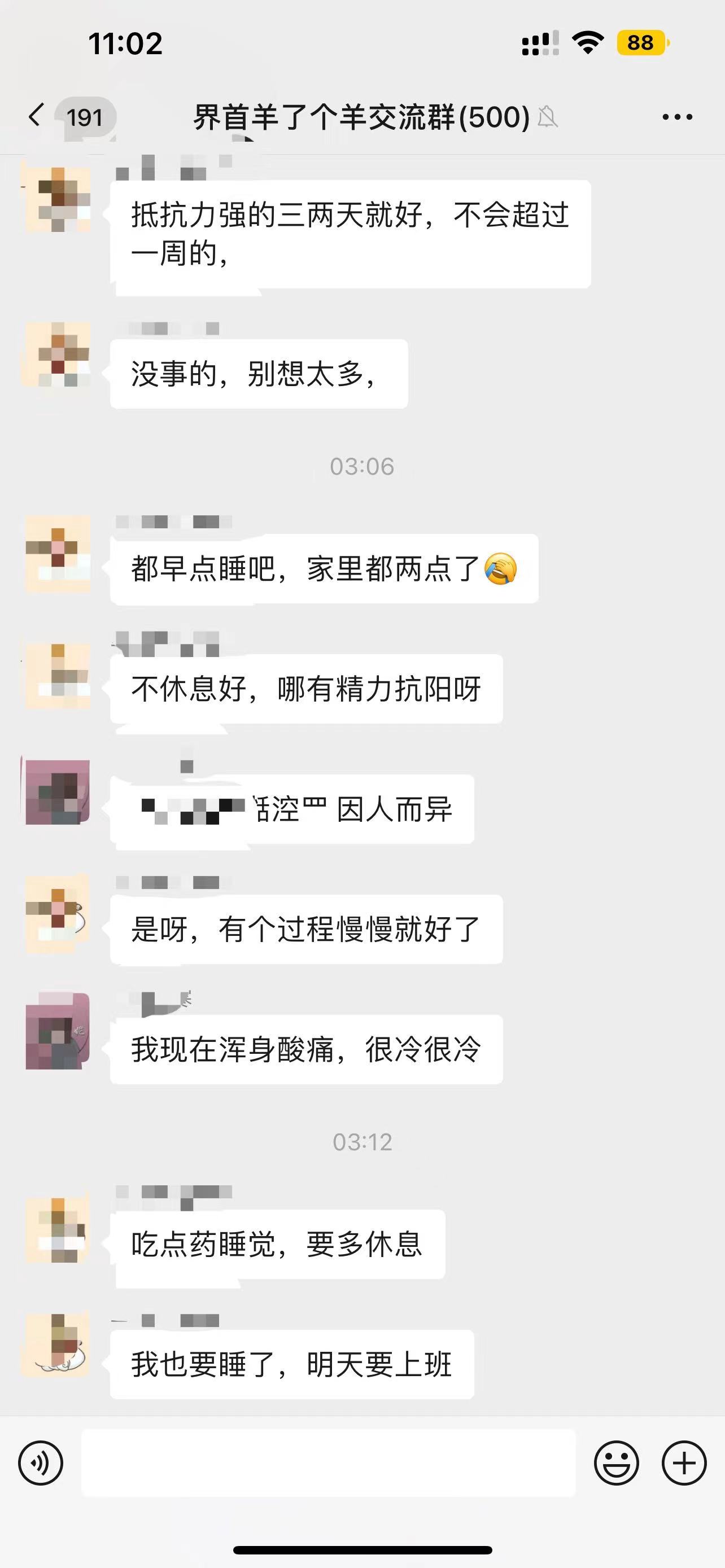Tap the back chevron arrow
This screenshot has height=1568, width=725.
[x=38, y=116]
